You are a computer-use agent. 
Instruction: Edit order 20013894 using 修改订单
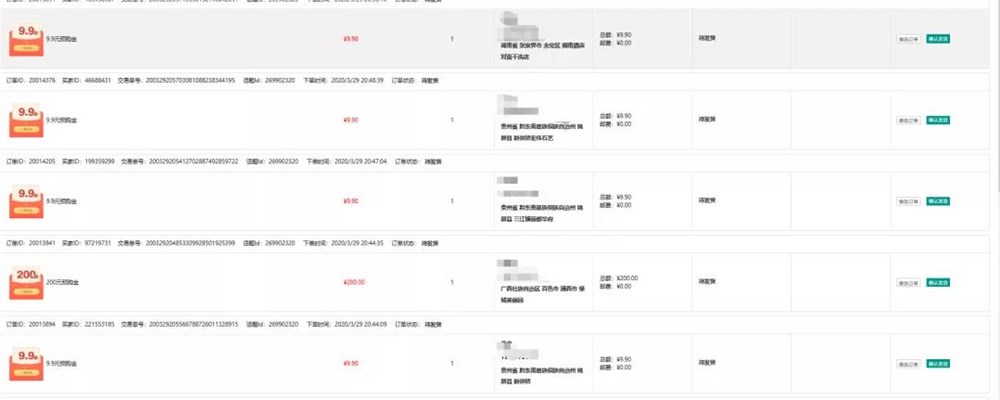pyautogui.click(x=907, y=364)
